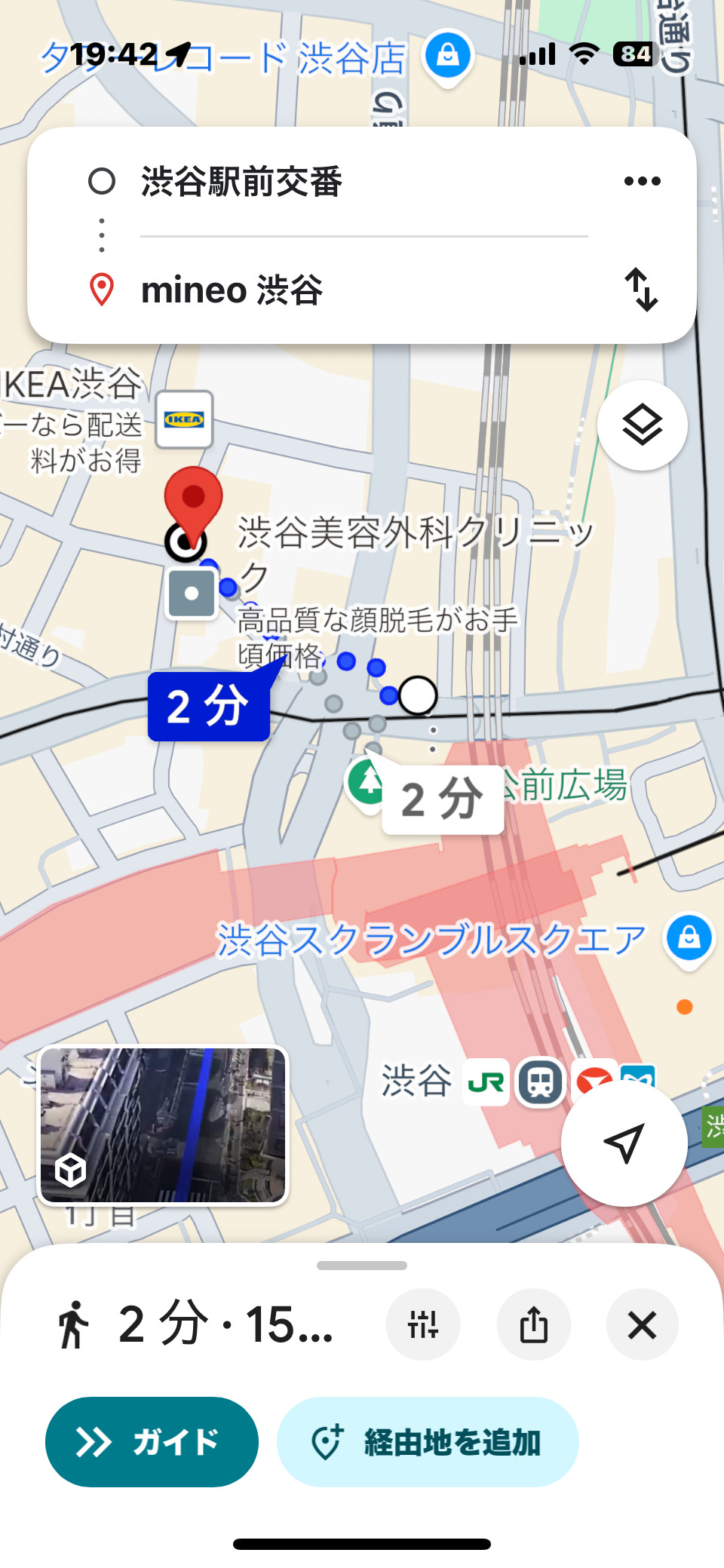Tap the 渋谷 JR station icon
The image size is (724, 1568).
pos(486,1084)
